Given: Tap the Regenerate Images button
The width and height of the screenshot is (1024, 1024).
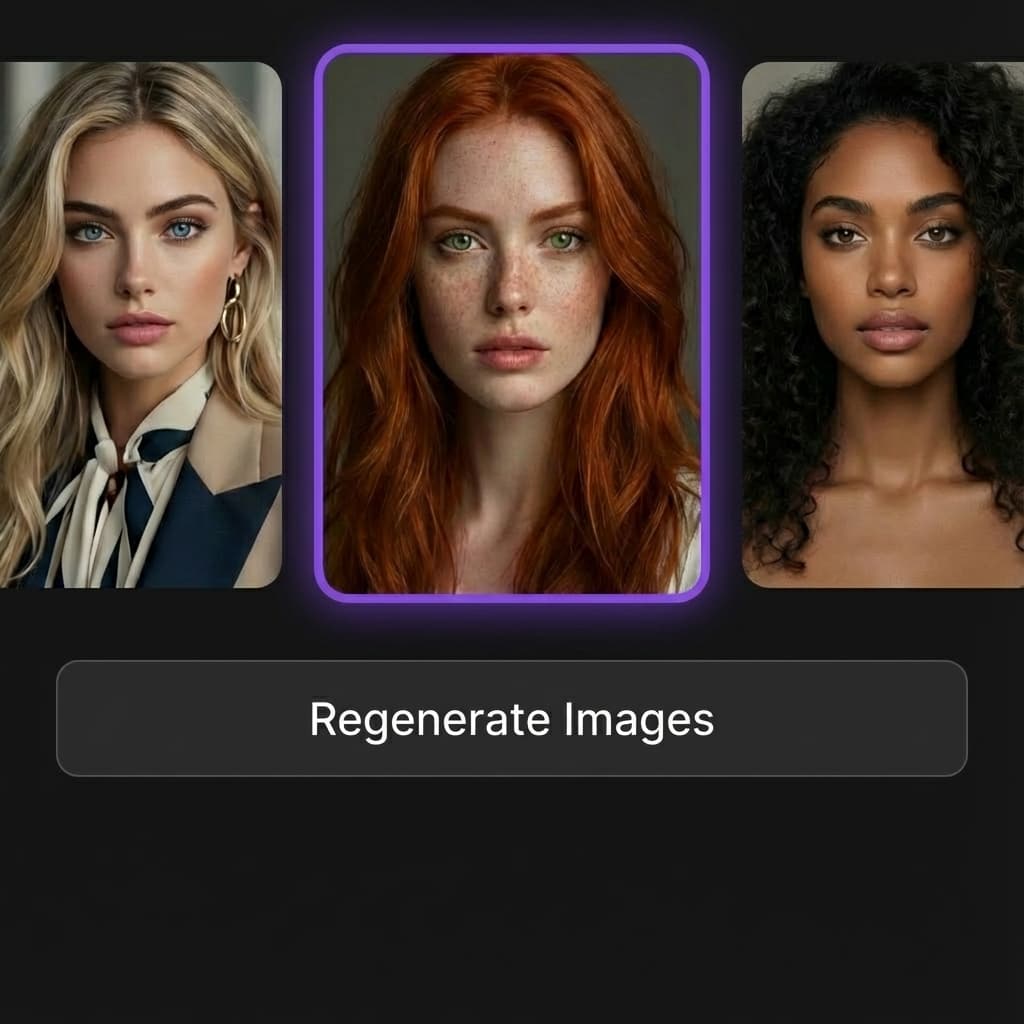Looking at the screenshot, I should [x=511, y=718].
